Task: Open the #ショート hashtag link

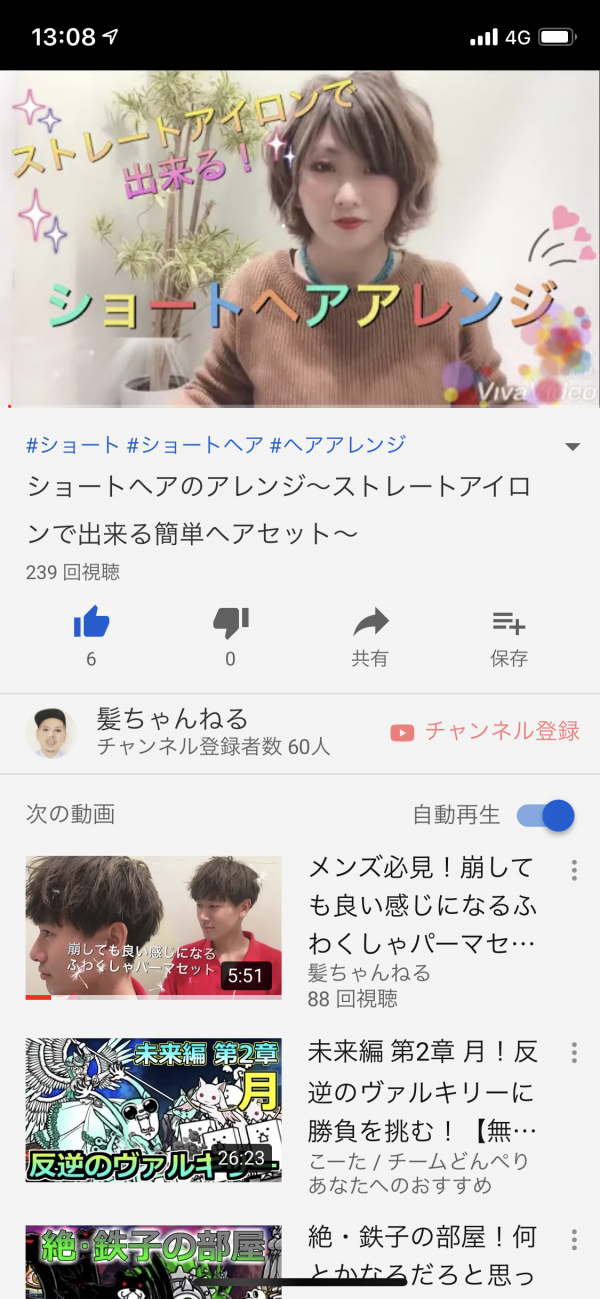Action: click(x=73, y=445)
